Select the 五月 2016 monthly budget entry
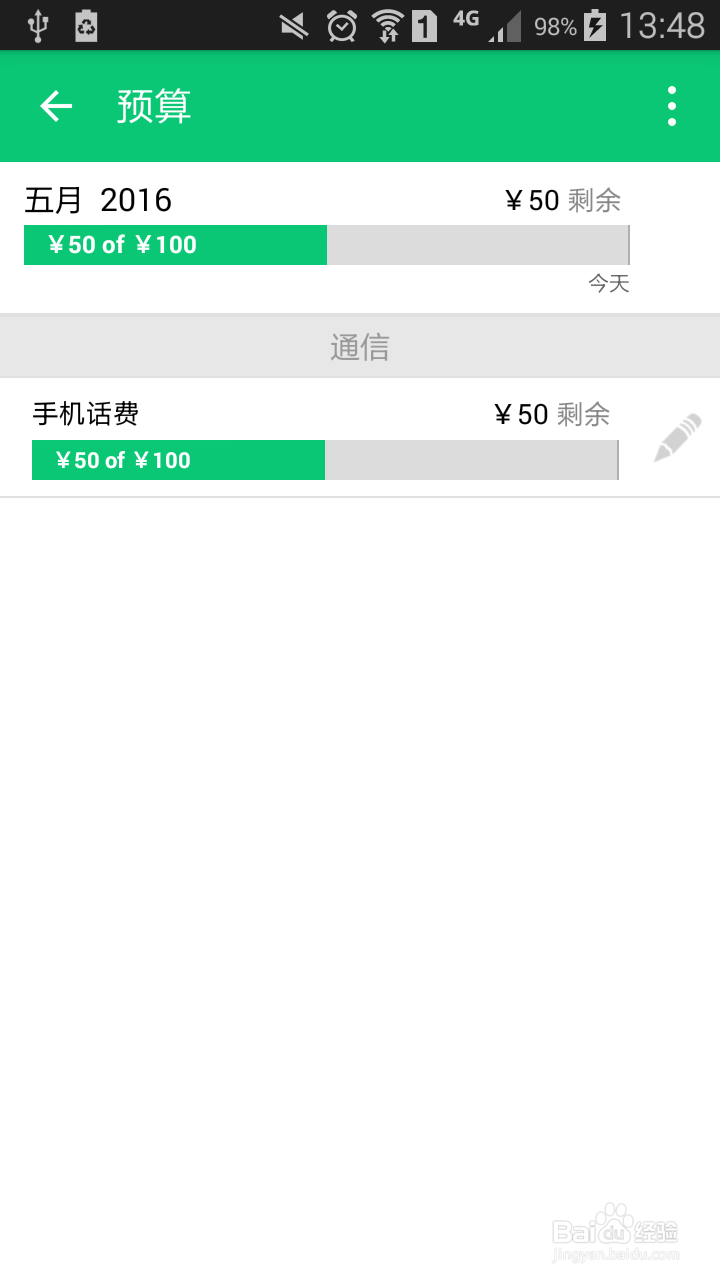720x1280 pixels. [97, 200]
